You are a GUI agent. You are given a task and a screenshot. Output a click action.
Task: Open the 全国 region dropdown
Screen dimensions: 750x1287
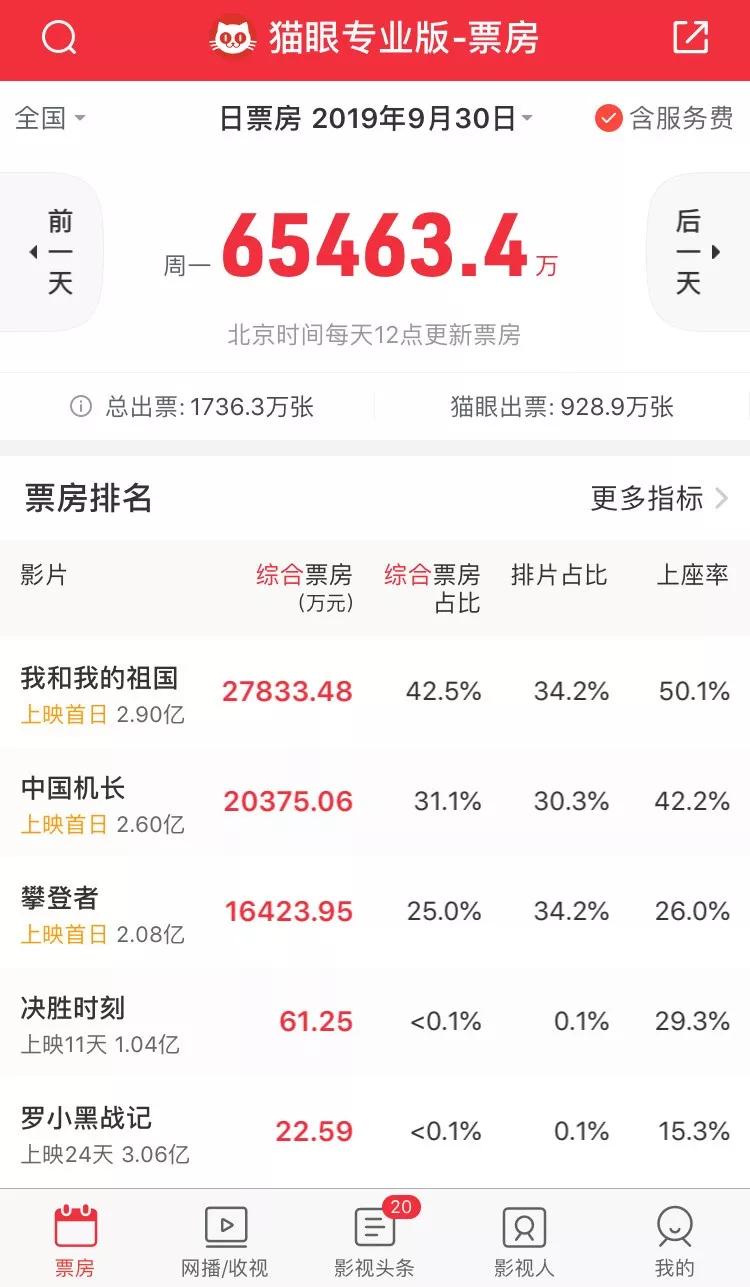50,118
